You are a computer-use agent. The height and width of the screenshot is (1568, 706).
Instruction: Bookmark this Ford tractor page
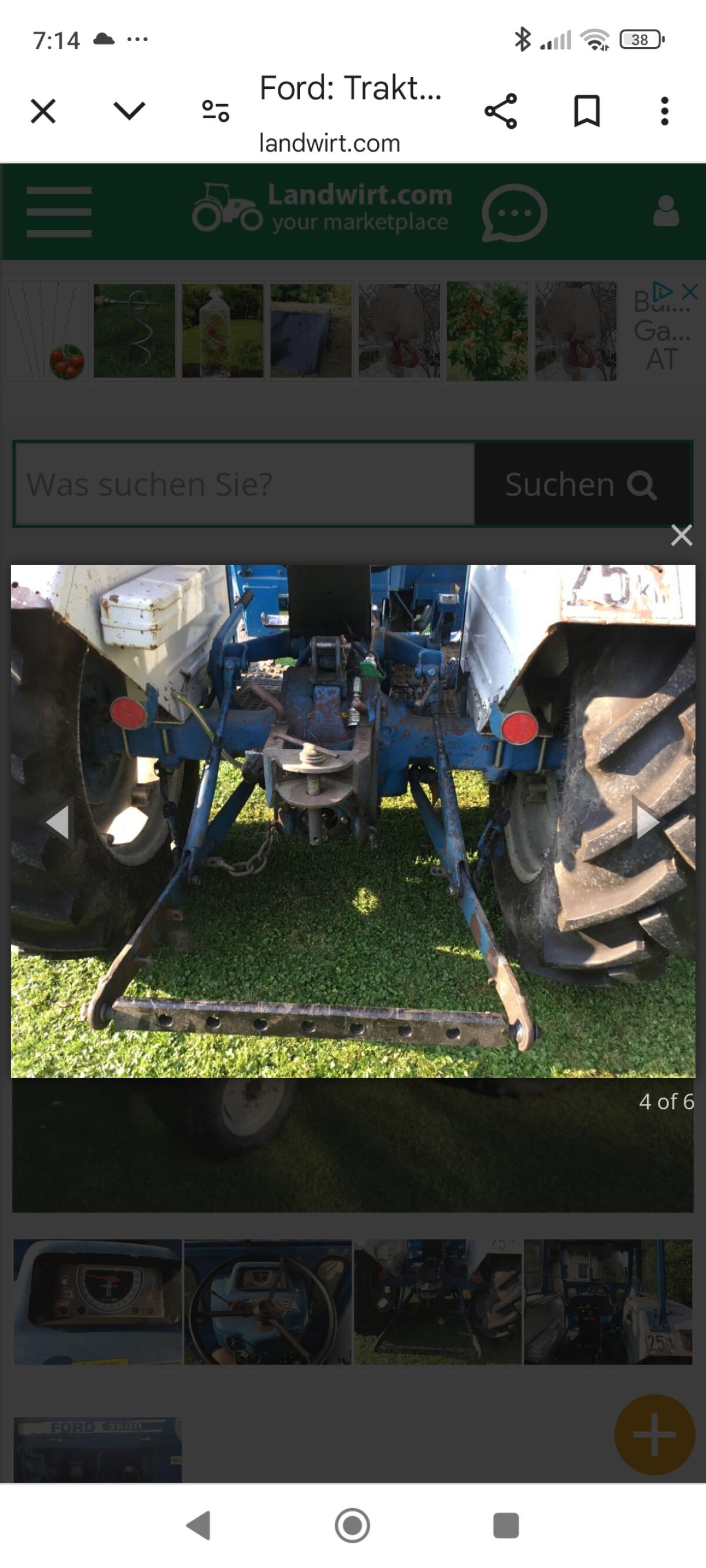coord(587,111)
